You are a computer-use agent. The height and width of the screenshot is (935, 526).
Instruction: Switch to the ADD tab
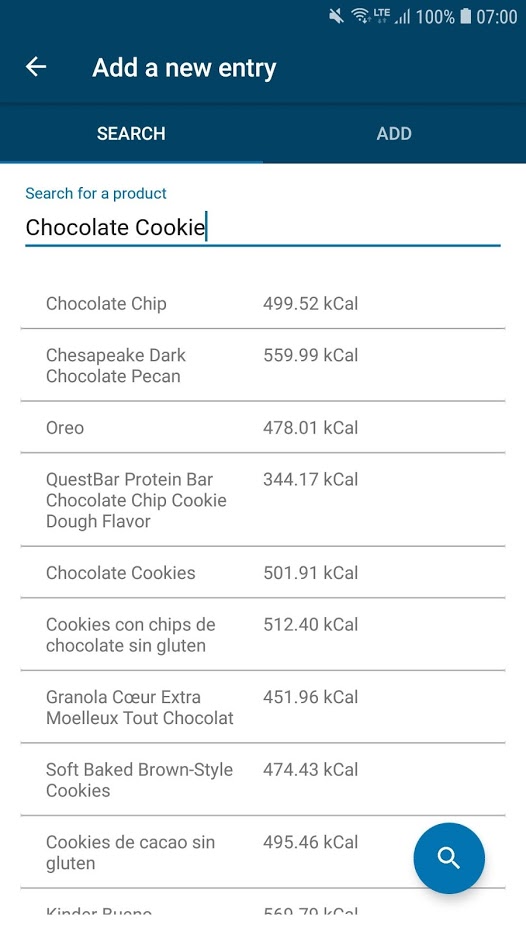tap(394, 133)
